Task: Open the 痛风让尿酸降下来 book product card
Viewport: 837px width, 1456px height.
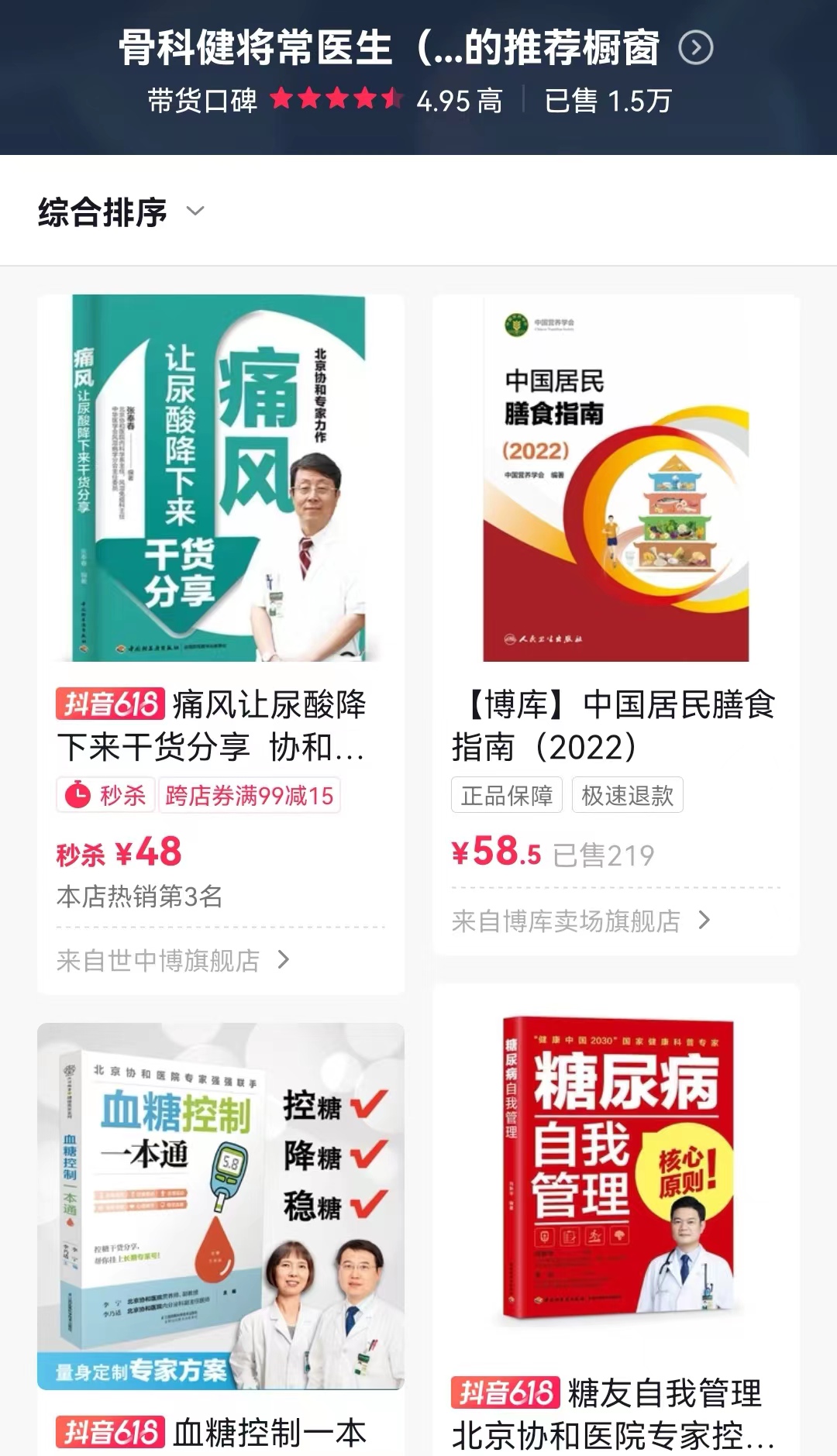Action: (221, 478)
